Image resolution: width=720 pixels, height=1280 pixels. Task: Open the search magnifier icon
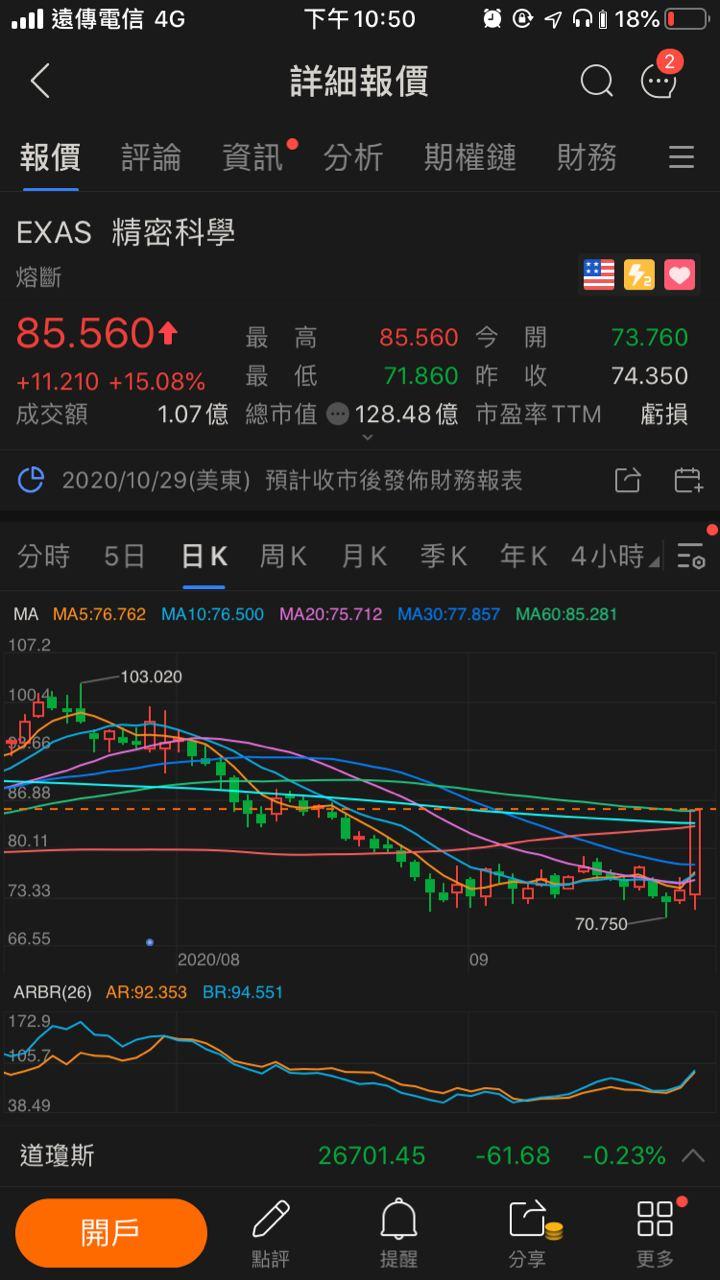[596, 81]
